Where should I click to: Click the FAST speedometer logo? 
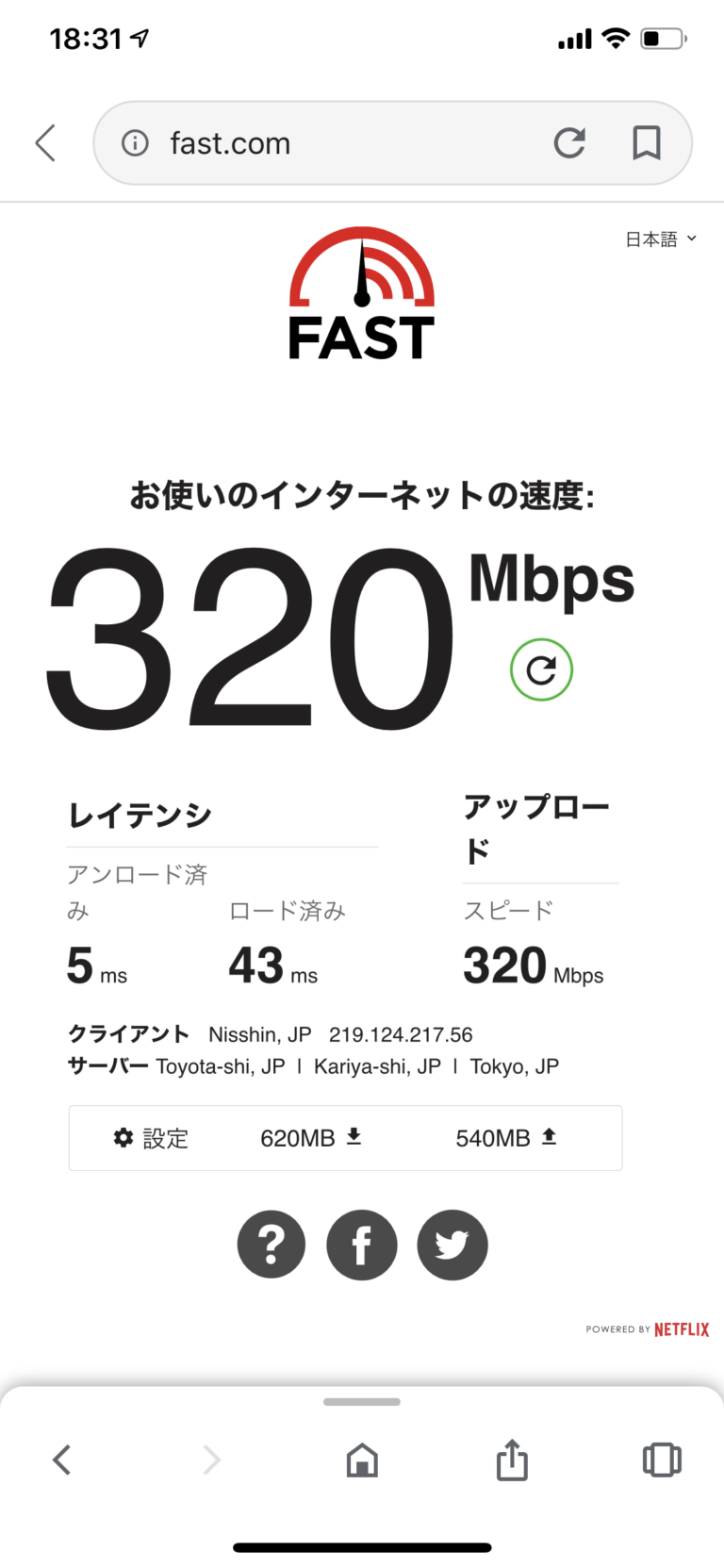(361, 292)
